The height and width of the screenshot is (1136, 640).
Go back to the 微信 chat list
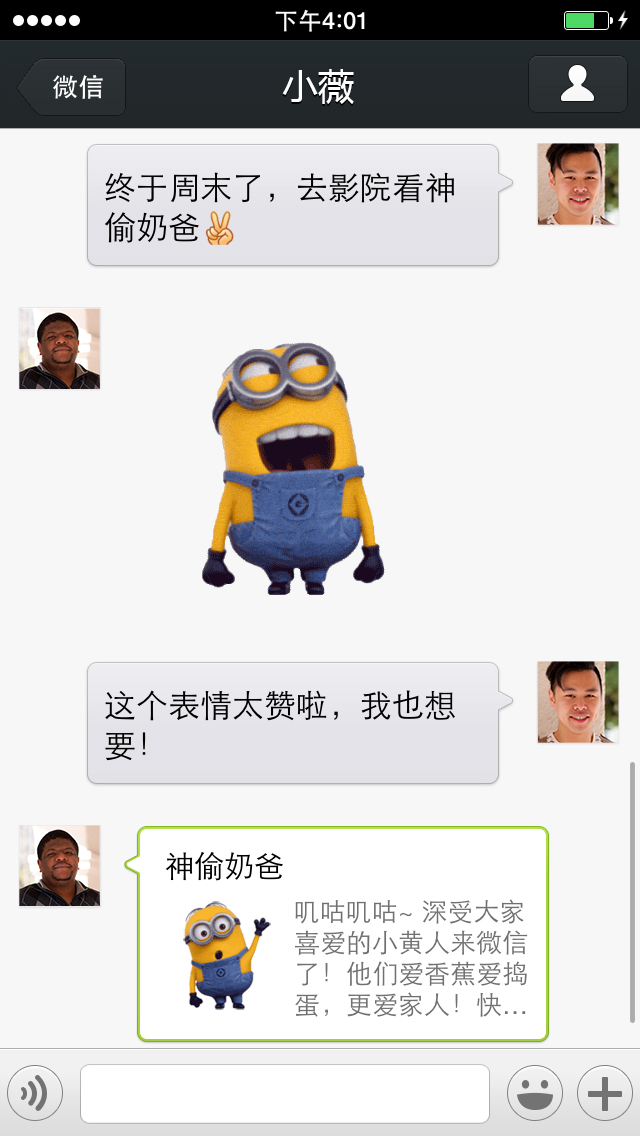tap(72, 87)
